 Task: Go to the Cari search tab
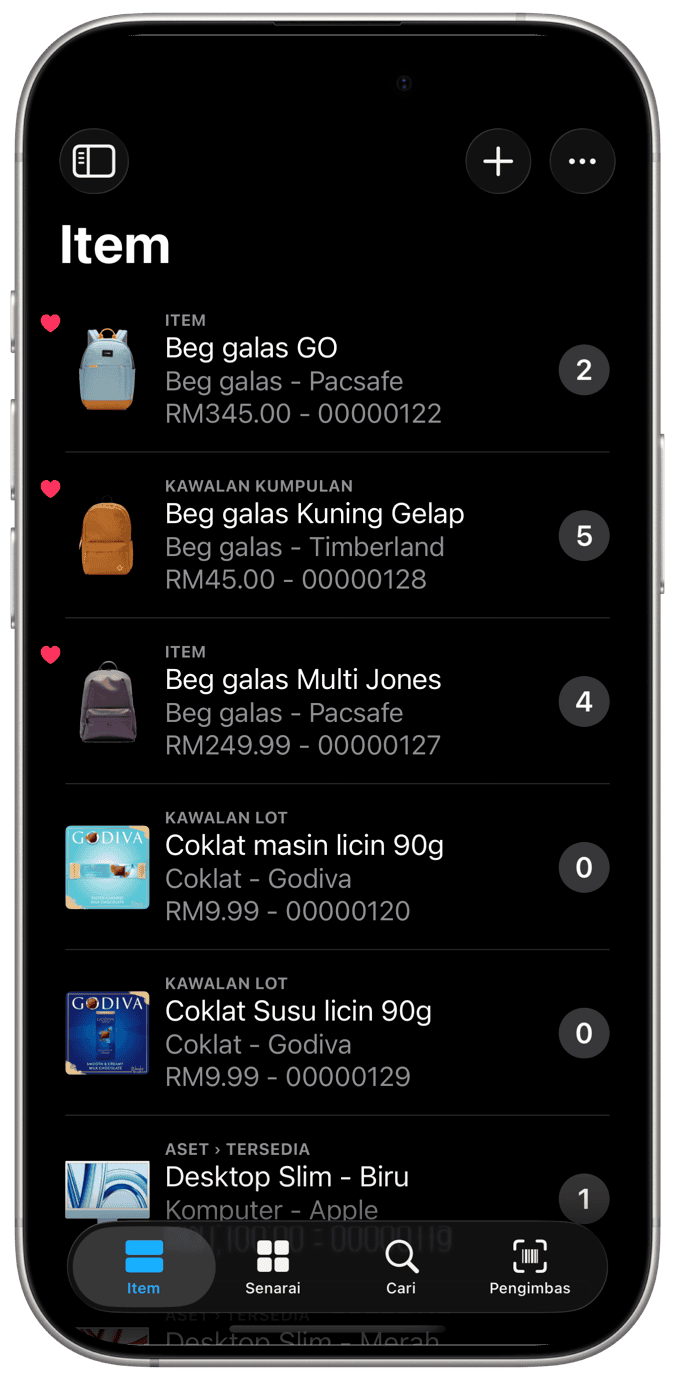tap(401, 1267)
